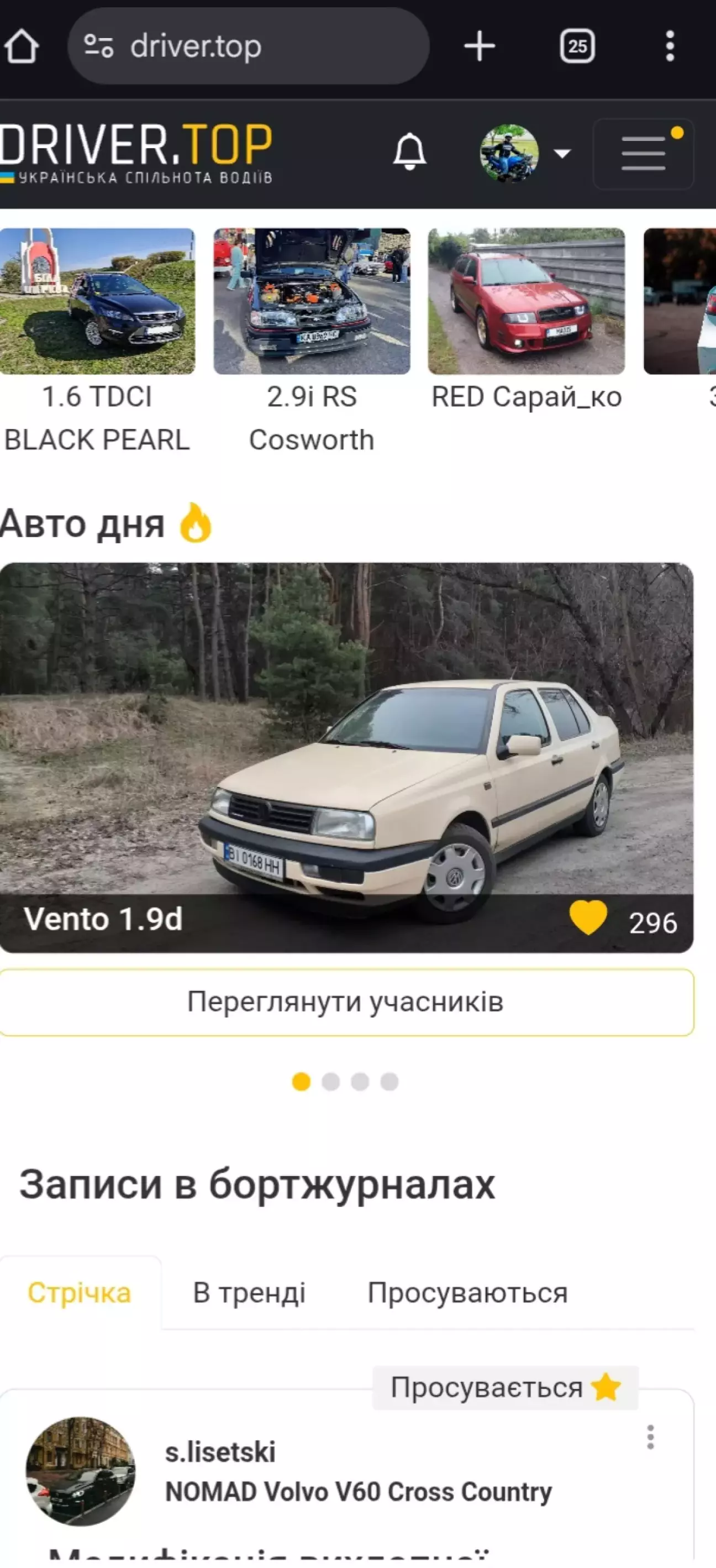Image resolution: width=716 pixels, height=1568 pixels.
Task: View the 2.9i RS Cosworth car
Action: (312, 301)
